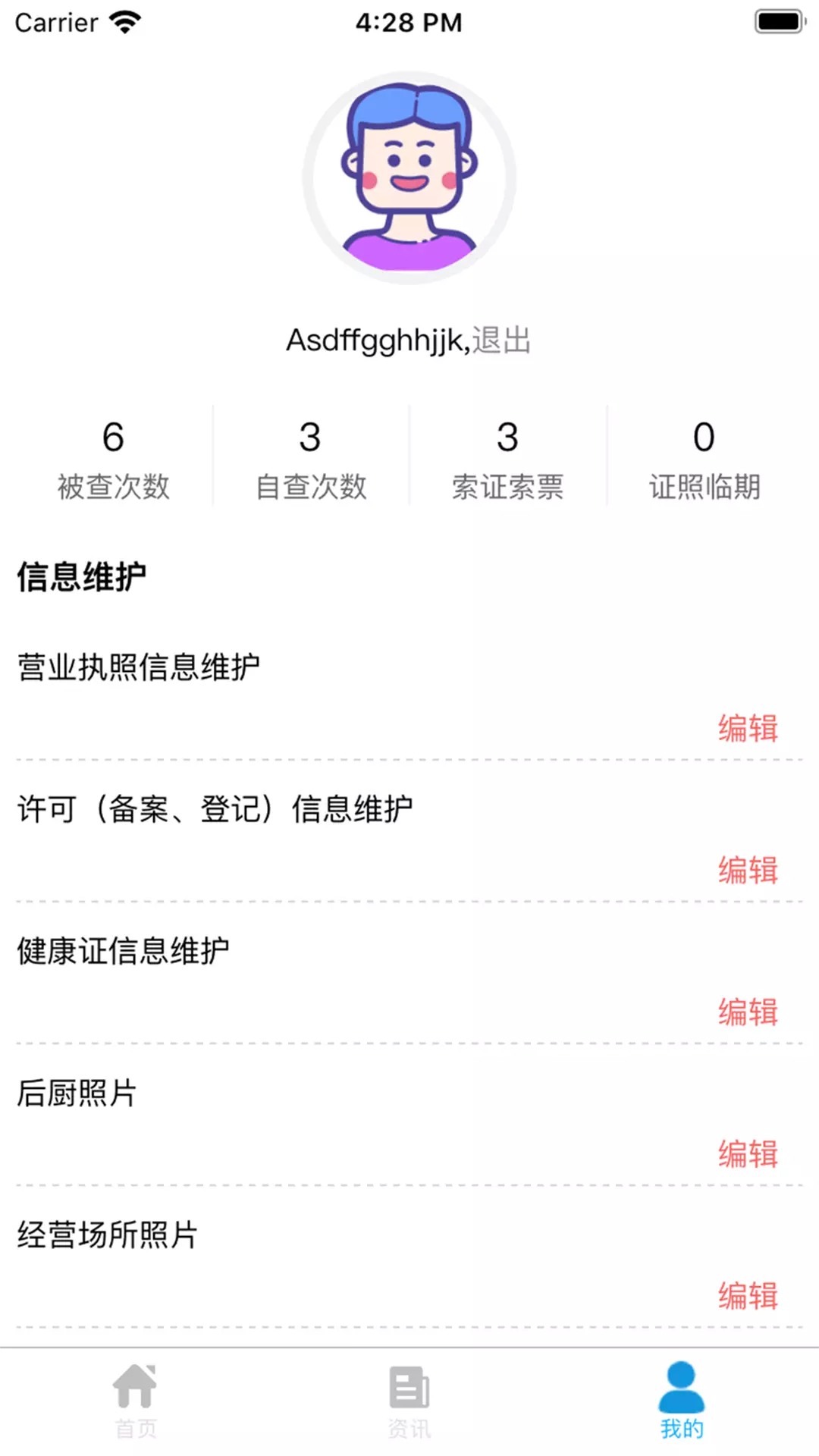The width and height of the screenshot is (819, 1456).
Task: Tap 退出 to log out
Action: coord(502,340)
